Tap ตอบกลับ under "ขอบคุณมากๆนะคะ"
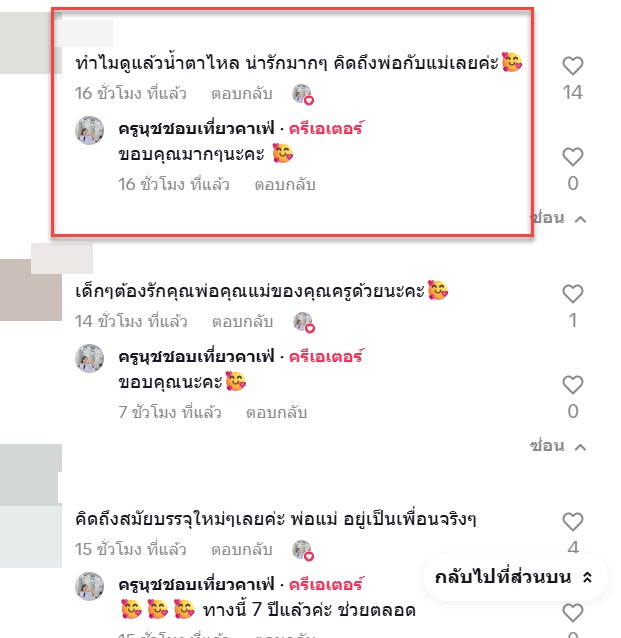This screenshot has height=638, width=621. pyautogui.click(x=285, y=184)
